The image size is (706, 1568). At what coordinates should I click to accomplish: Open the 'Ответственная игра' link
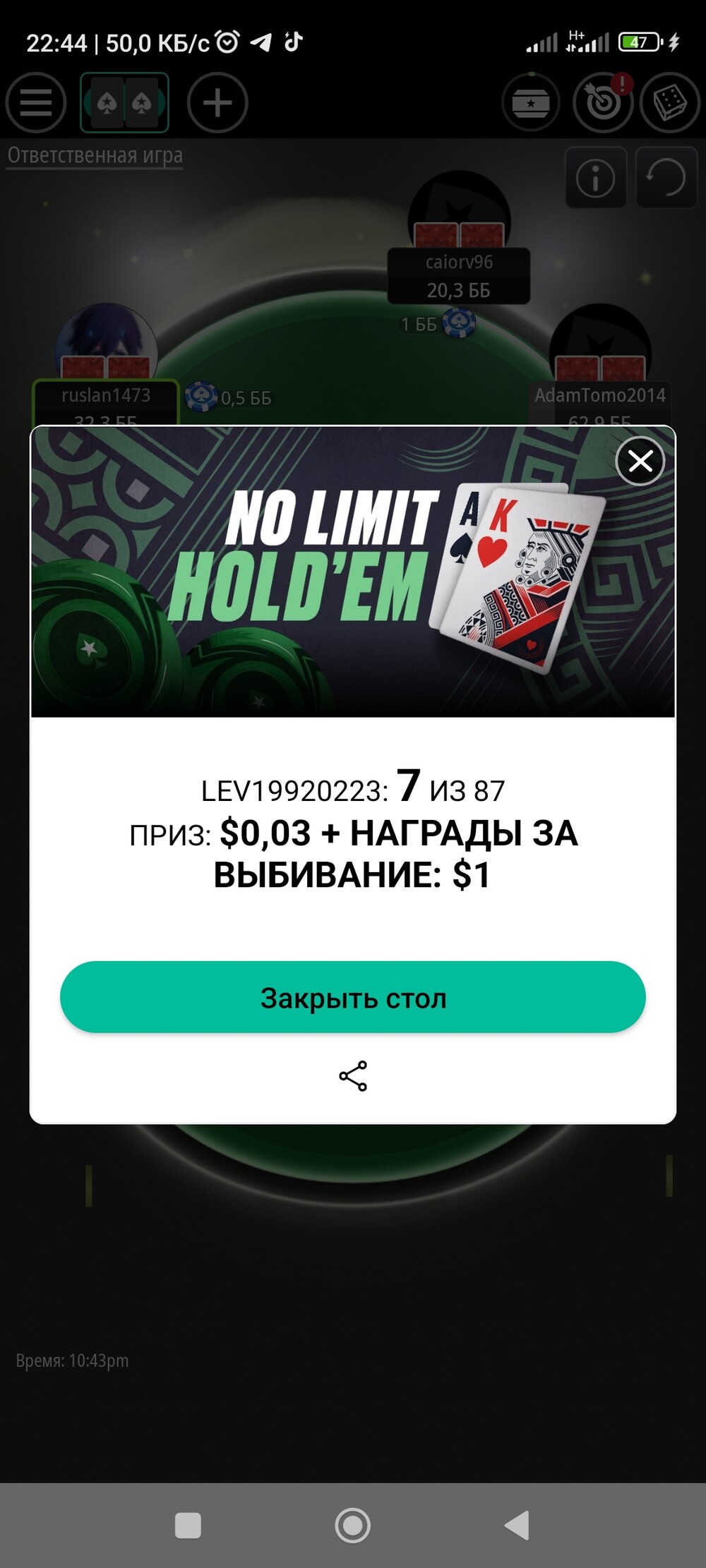(x=95, y=155)
